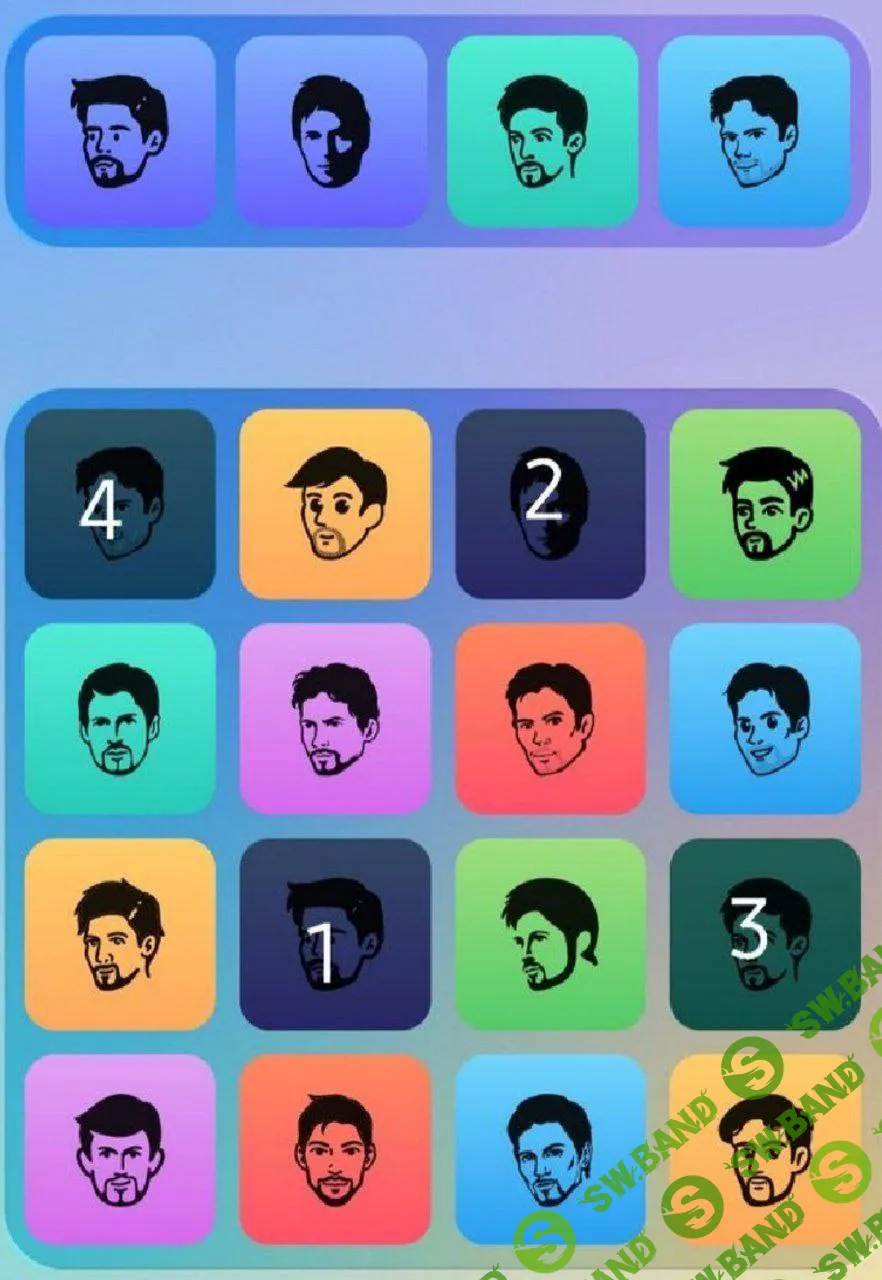
Task: Tap the red tile with full-bearded face
Action: click(335, 1148)
